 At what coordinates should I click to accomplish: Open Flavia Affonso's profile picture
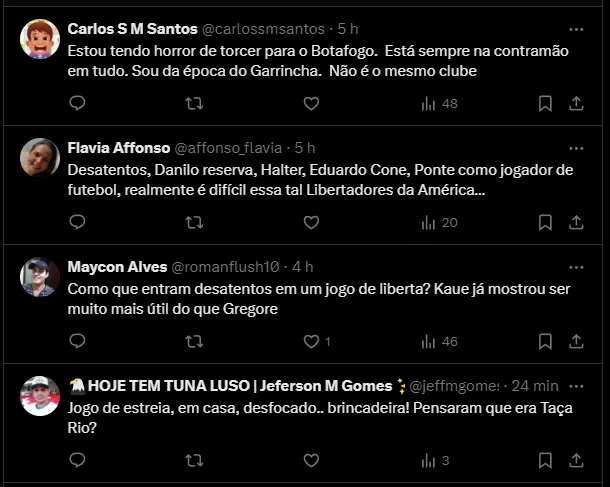click(40, 158)
